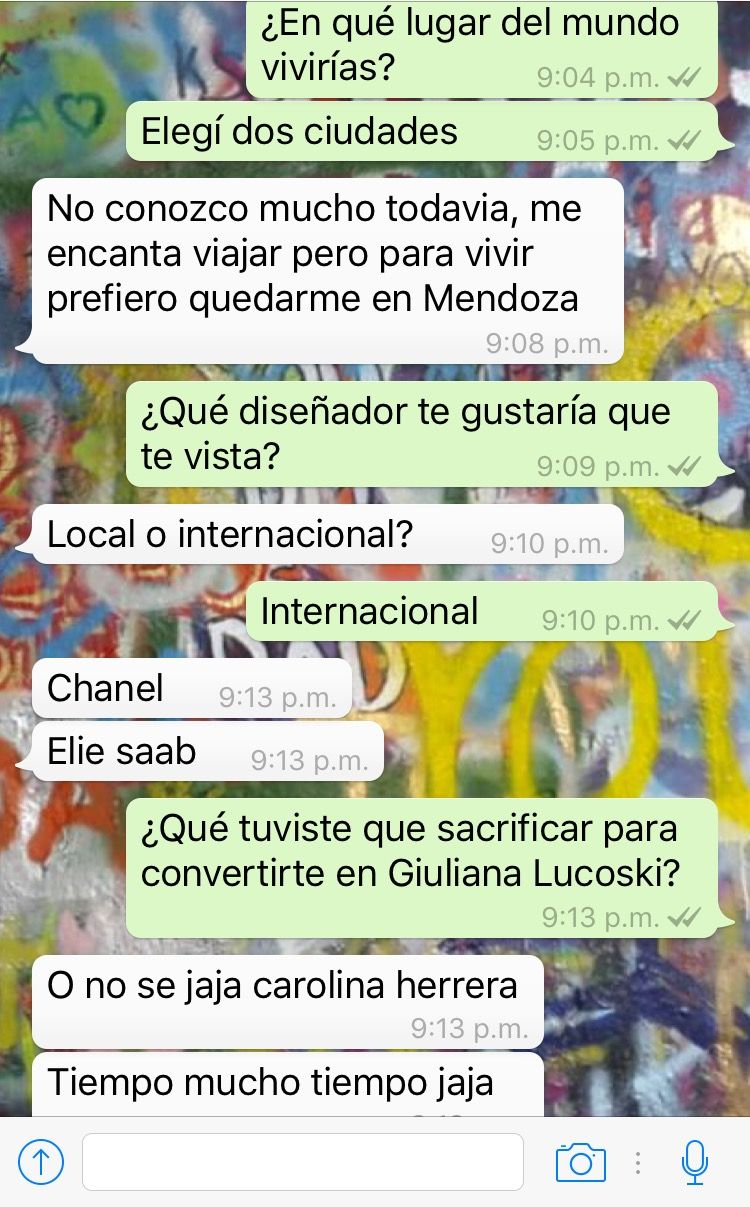This screenshot has width=750, height=1207.
Task: Focus the message text field
Action: coord(302,1162)
